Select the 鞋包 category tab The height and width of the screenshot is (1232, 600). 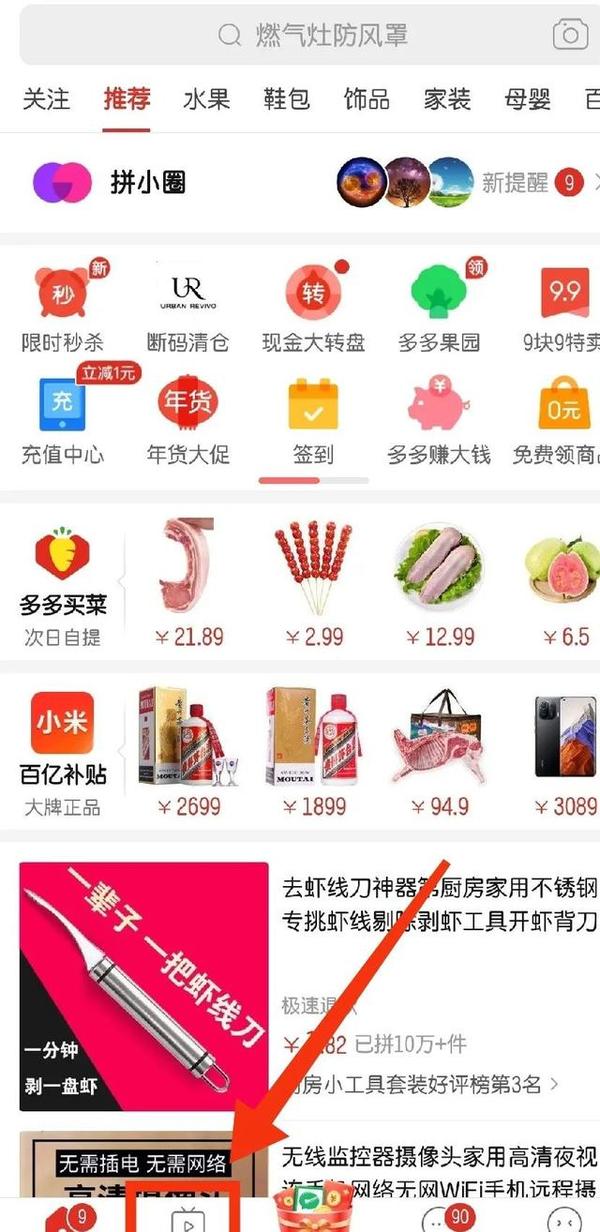287,99
